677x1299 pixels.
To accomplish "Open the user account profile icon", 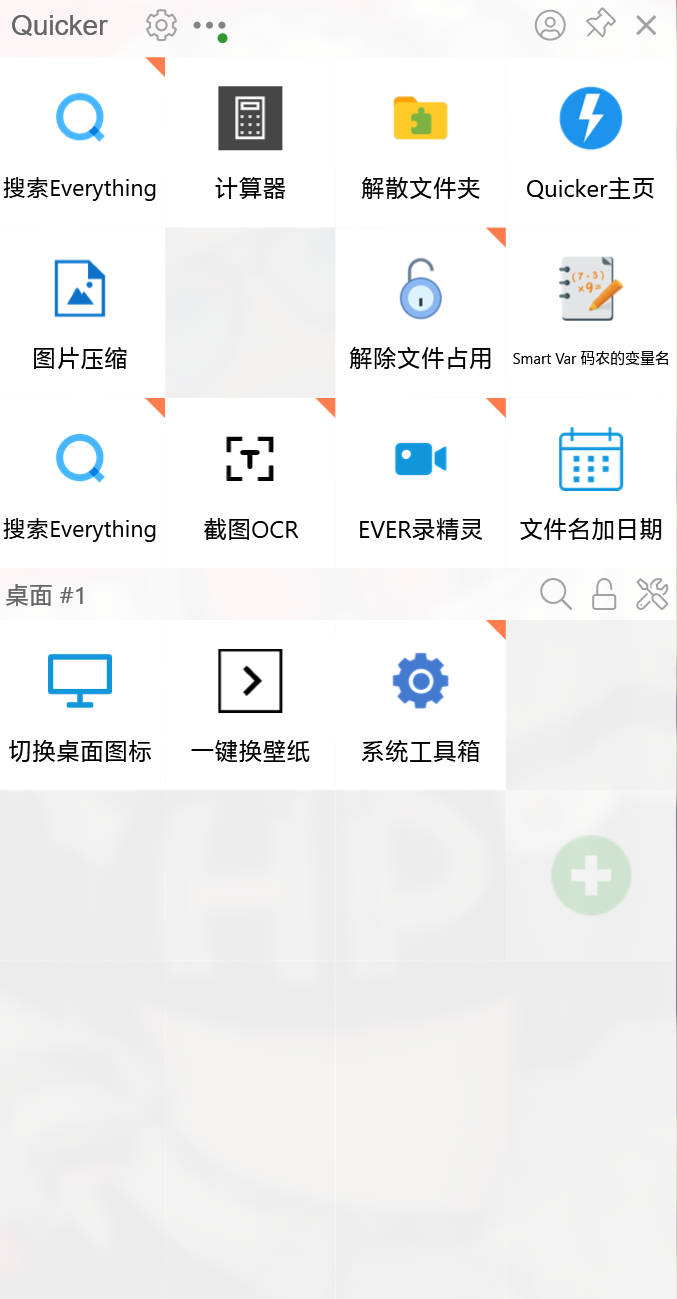I will coord(550,25).
